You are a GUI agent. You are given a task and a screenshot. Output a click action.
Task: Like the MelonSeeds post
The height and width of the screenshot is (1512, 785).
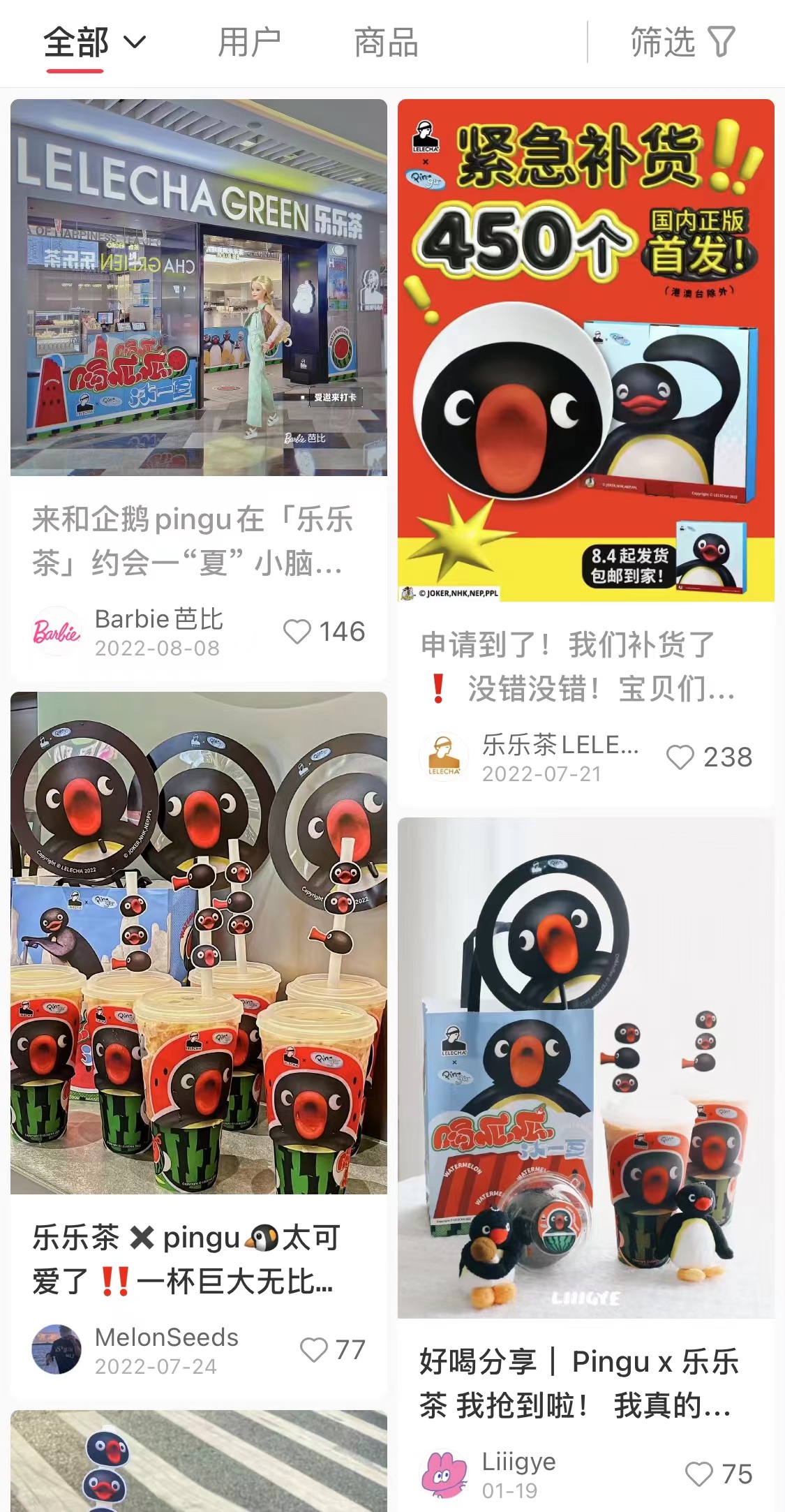(x=314, y=1350)
